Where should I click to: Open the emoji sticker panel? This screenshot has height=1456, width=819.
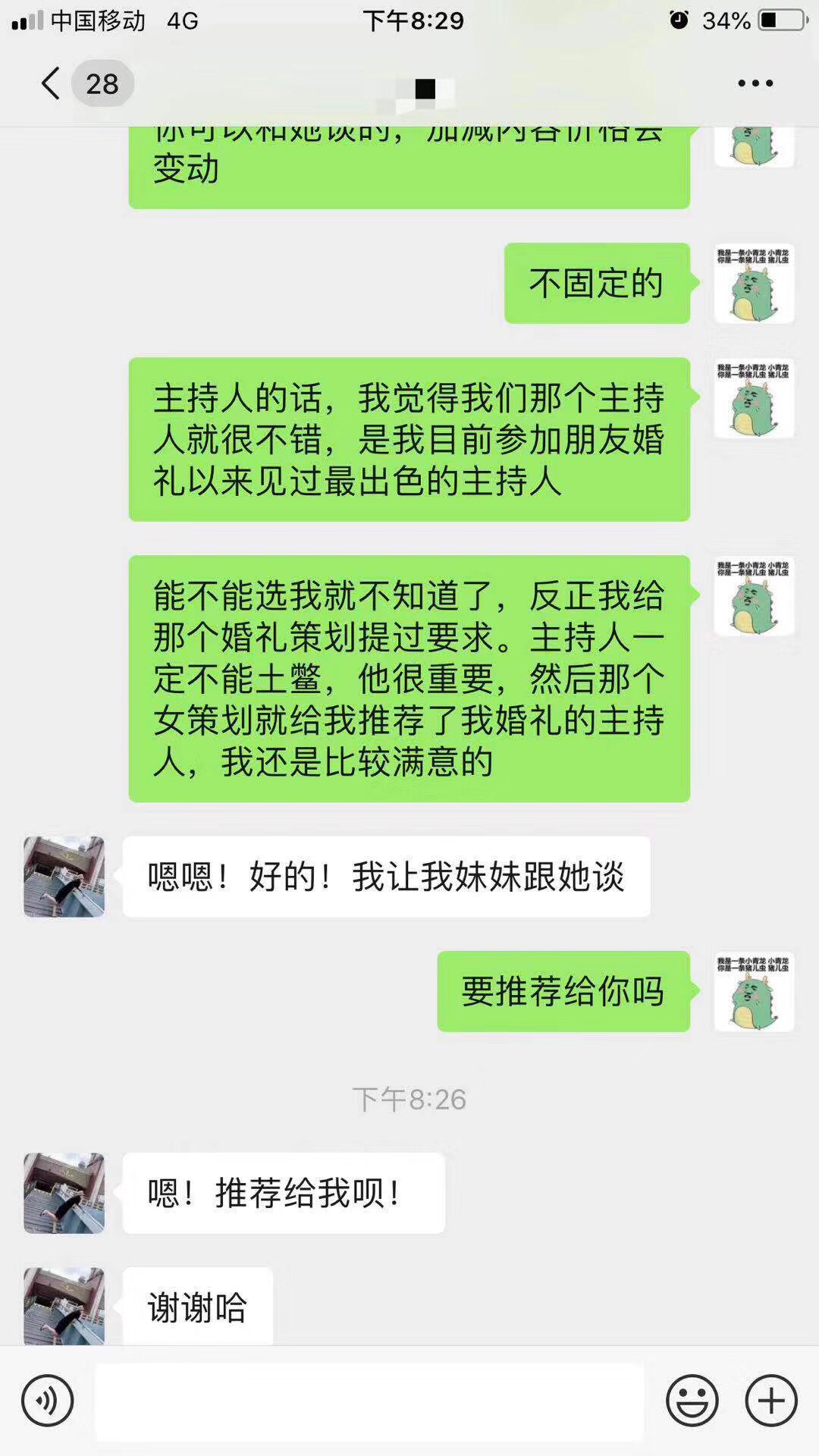(692, 1401)
